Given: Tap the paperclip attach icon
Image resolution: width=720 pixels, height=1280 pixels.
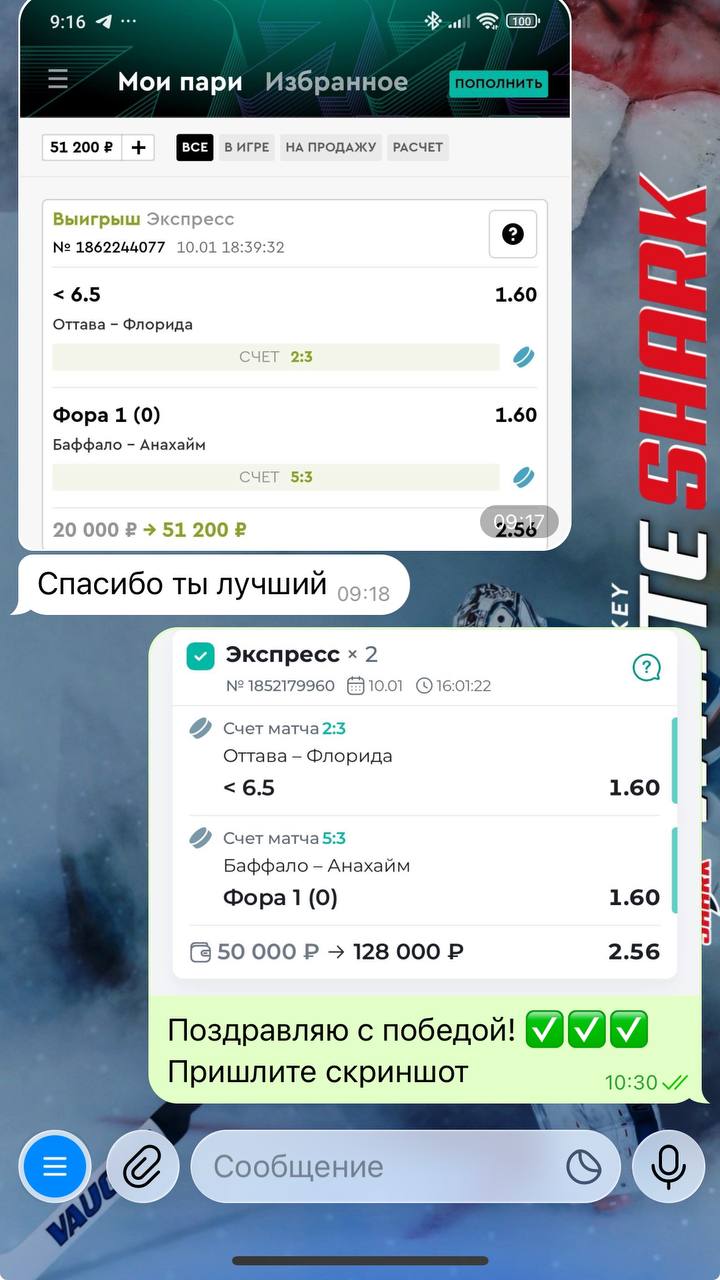Looking at the screenshot, I should [x=142, y=1167].
